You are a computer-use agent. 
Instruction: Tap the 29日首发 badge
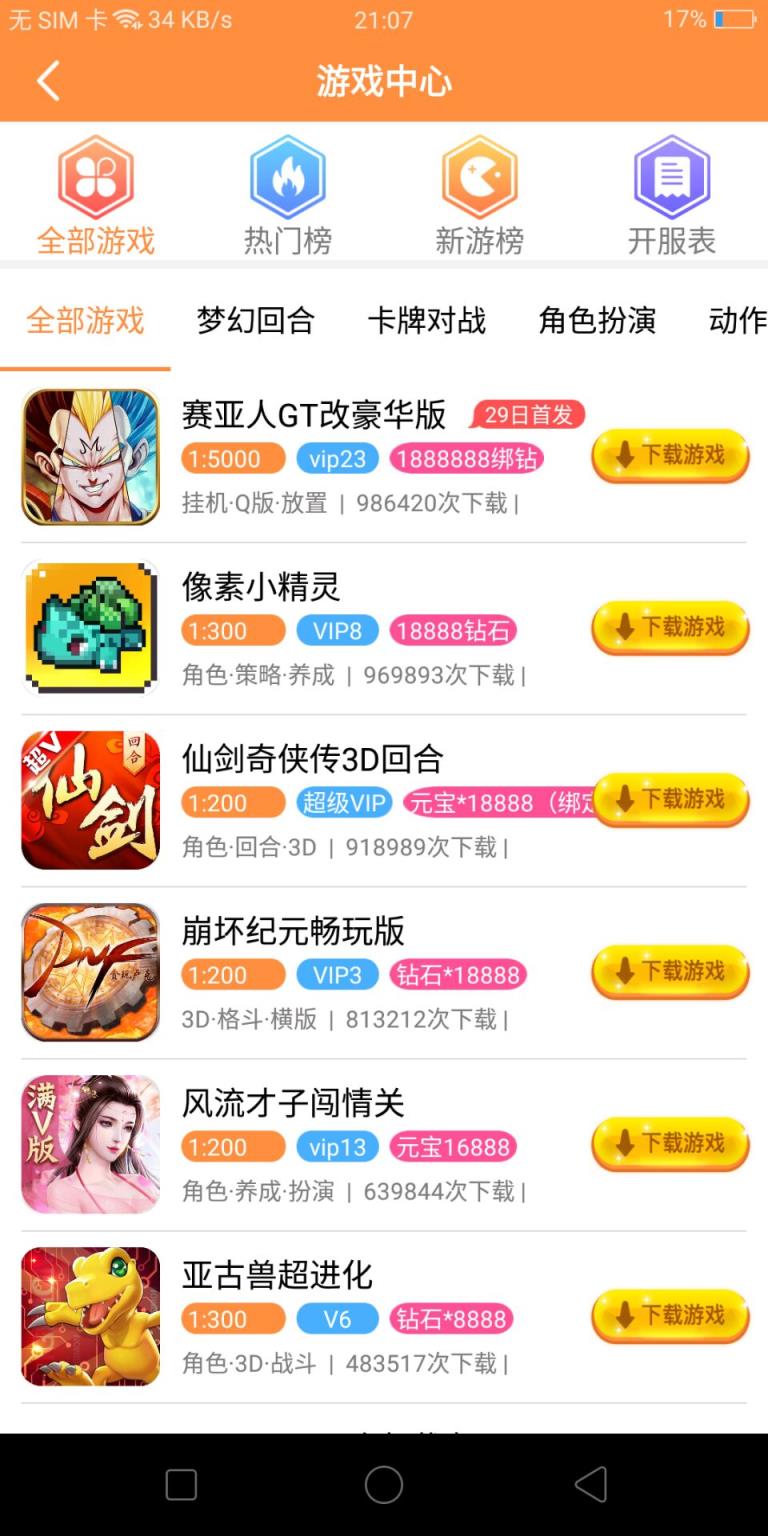pyautogui.click(x=527, y=414)
